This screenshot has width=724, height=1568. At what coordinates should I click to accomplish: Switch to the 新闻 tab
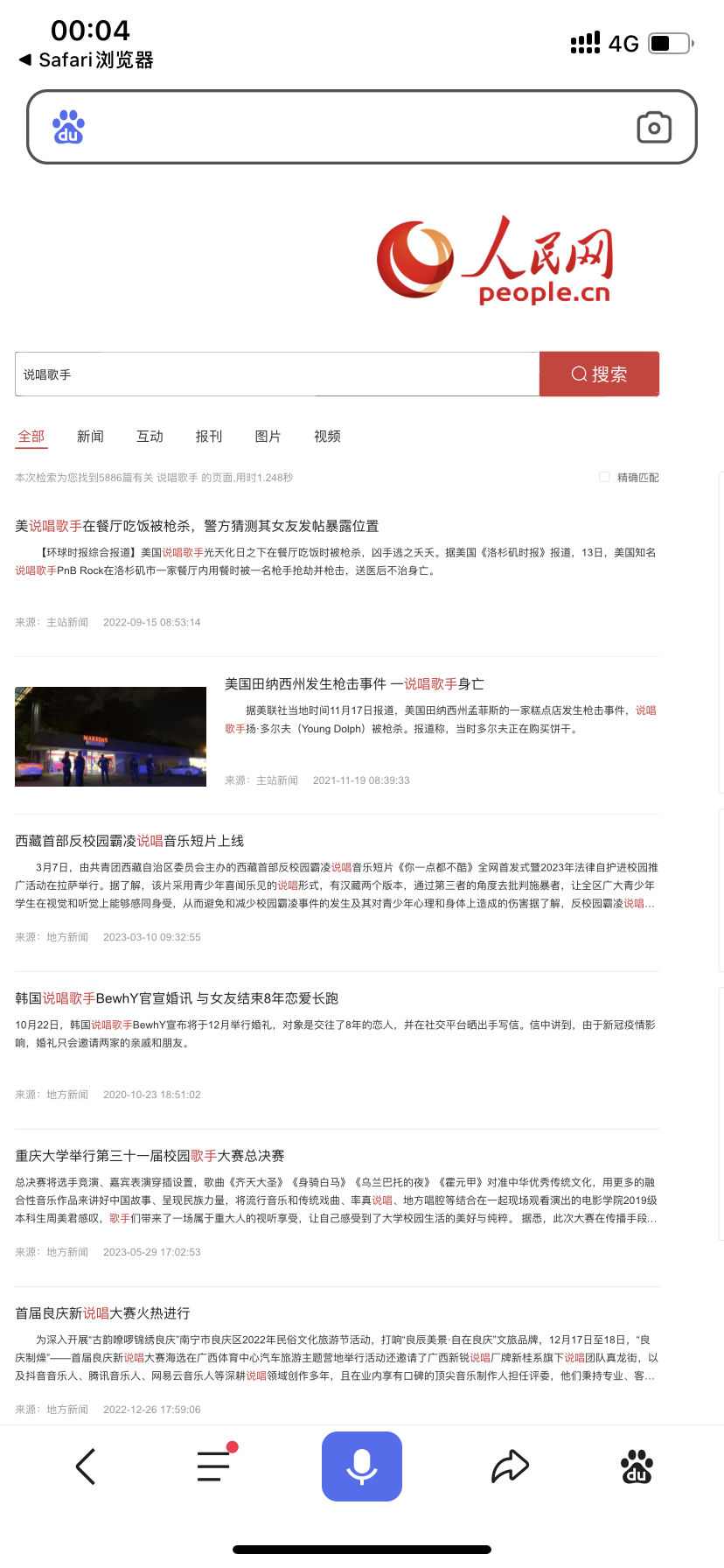(x=90, y=436)
